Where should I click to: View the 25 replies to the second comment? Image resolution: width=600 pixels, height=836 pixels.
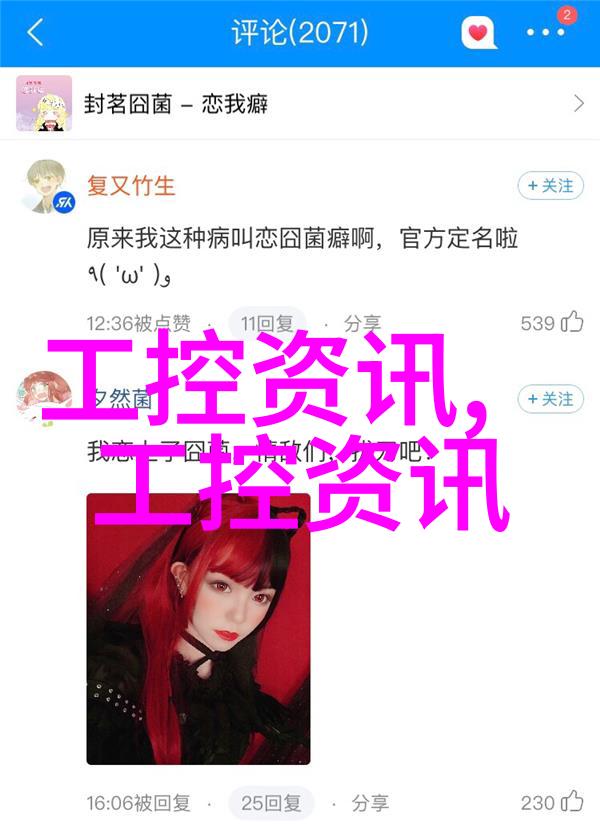268,802
